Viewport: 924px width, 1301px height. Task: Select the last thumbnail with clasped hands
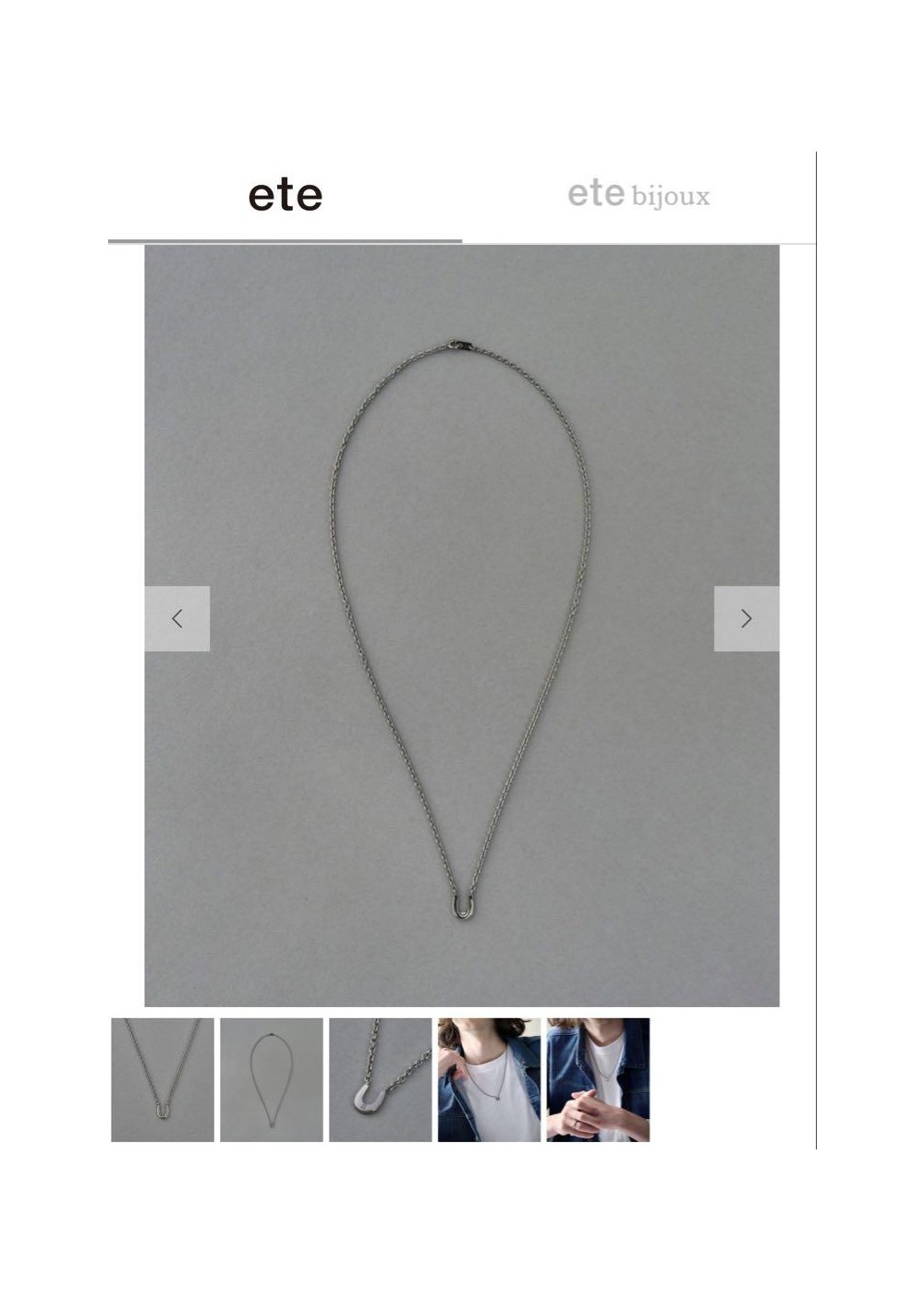pos(598,1079)
